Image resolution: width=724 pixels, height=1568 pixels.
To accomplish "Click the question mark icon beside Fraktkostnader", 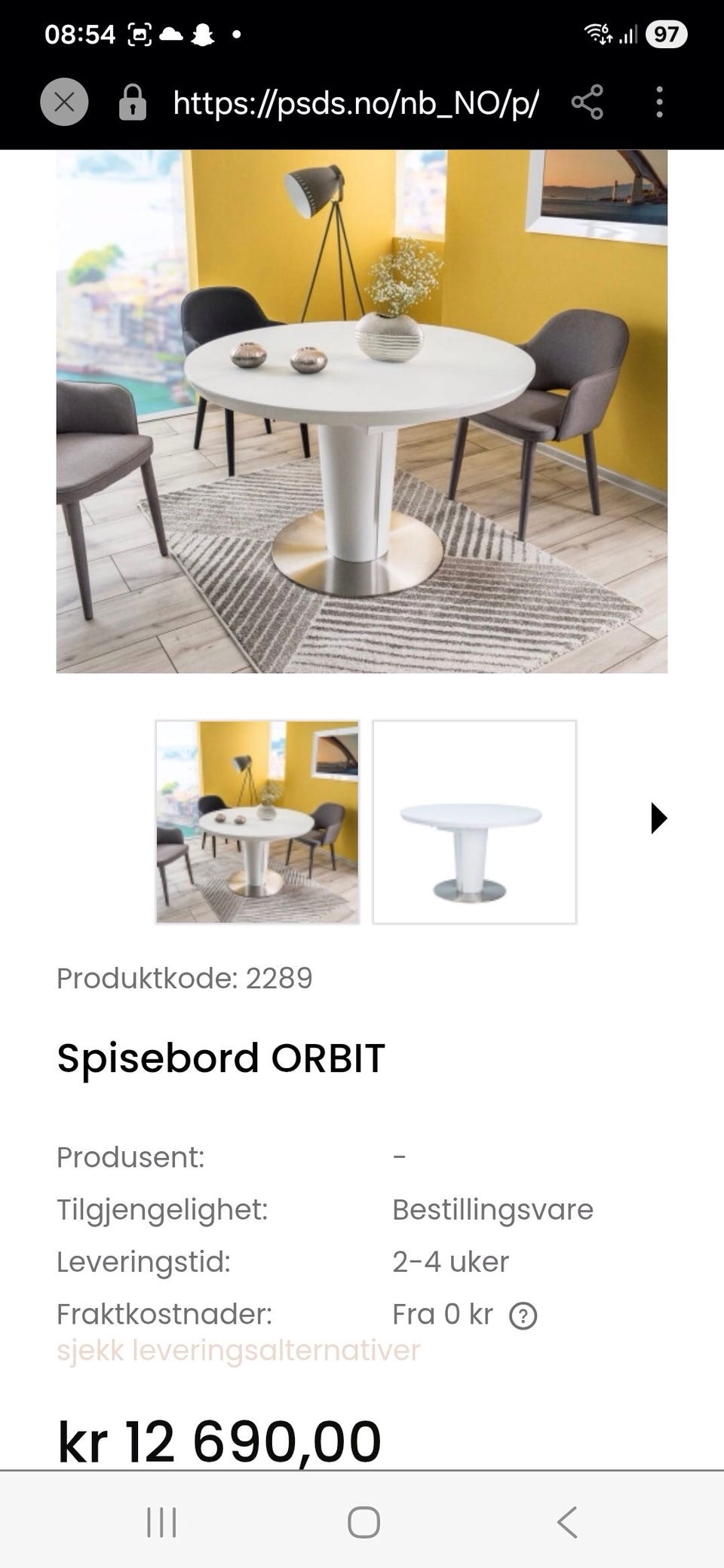I will click(526, 1314).
